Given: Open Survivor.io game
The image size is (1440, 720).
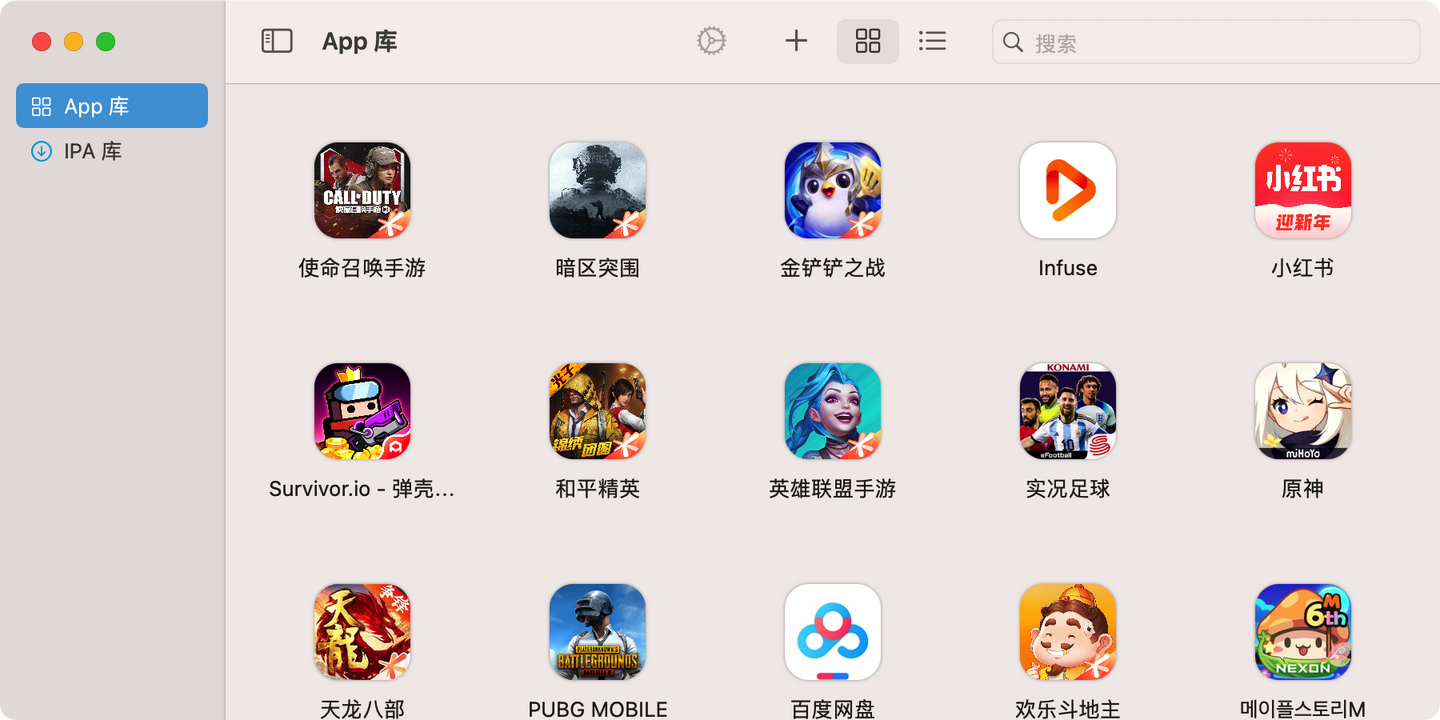Looking at the screenshot, I should click(x=362, y=411).
